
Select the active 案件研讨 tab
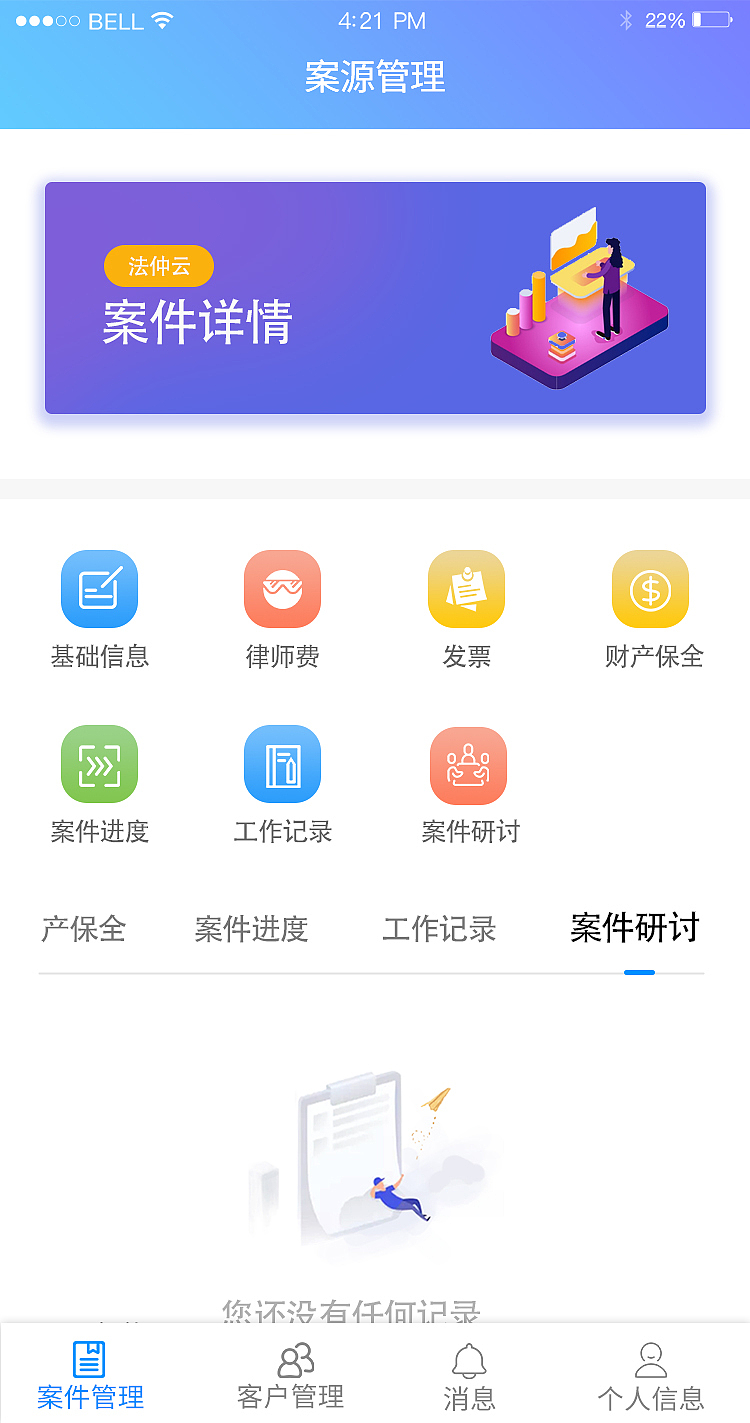click(633, 929)
